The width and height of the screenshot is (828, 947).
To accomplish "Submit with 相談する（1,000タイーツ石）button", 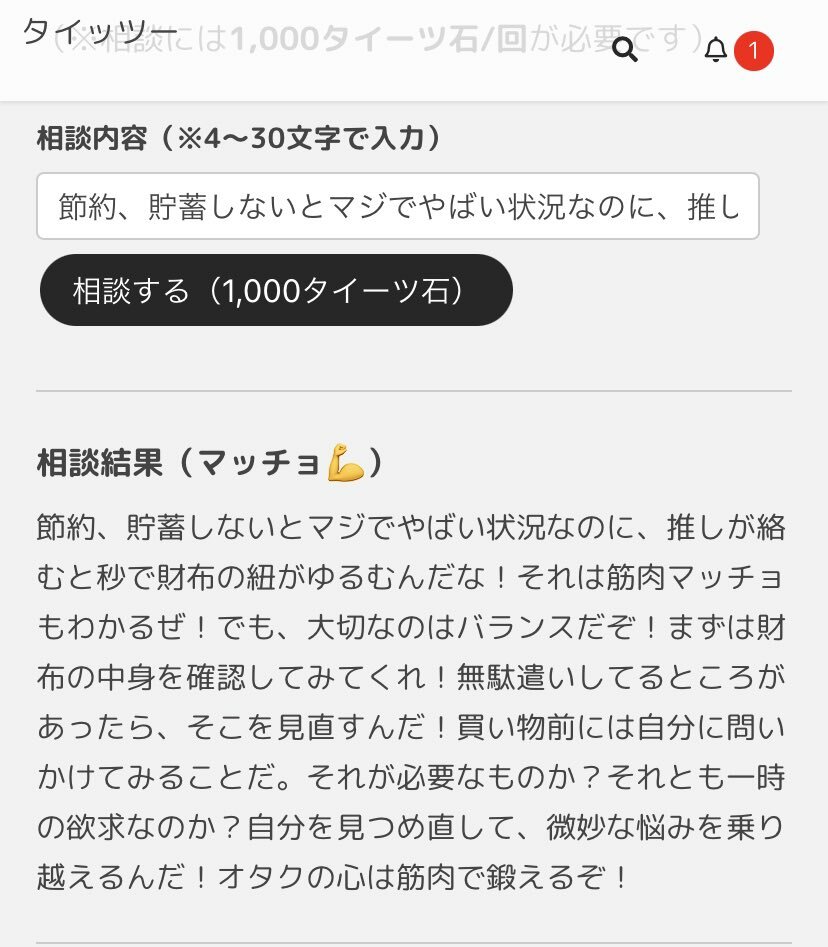I will tap(276, 290).
